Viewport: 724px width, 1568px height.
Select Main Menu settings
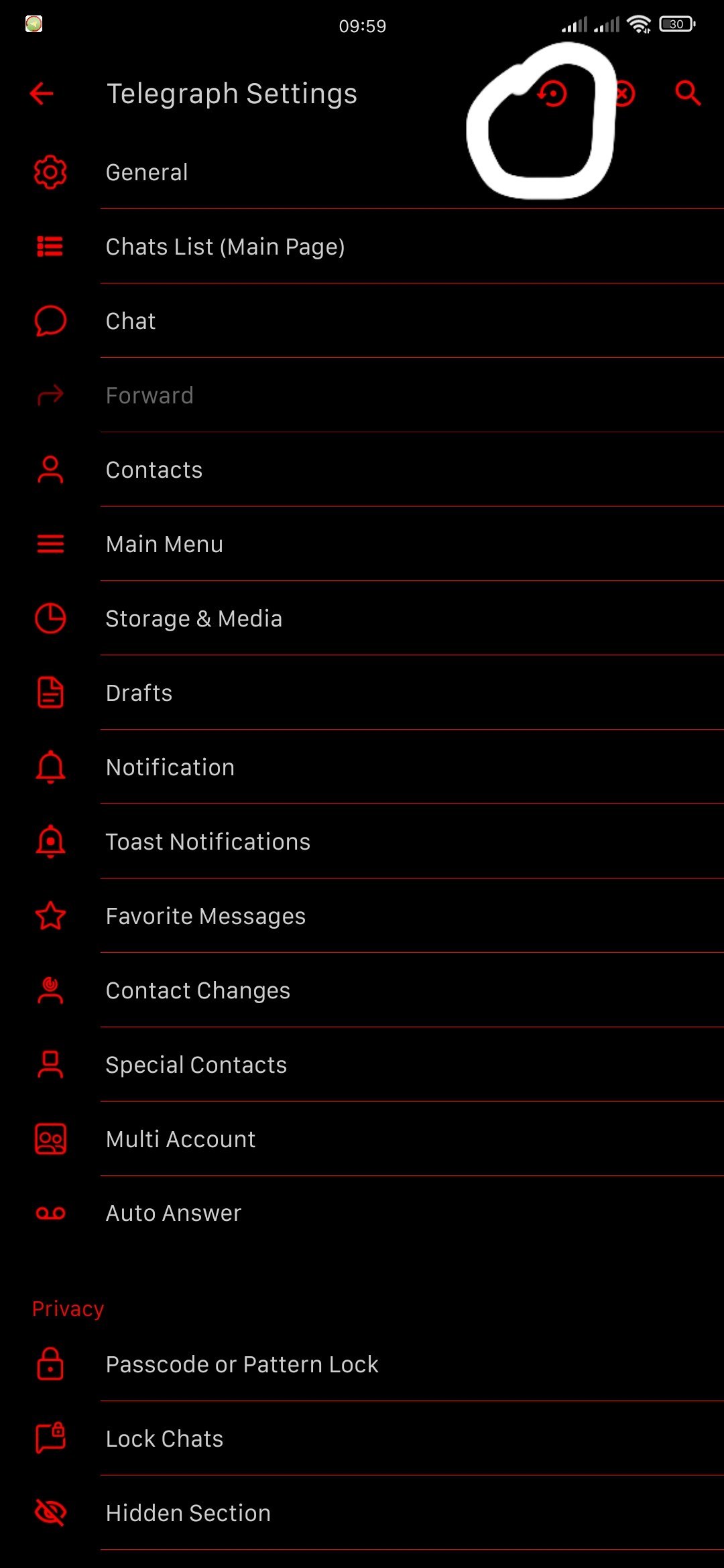click(x=362, y=544)
